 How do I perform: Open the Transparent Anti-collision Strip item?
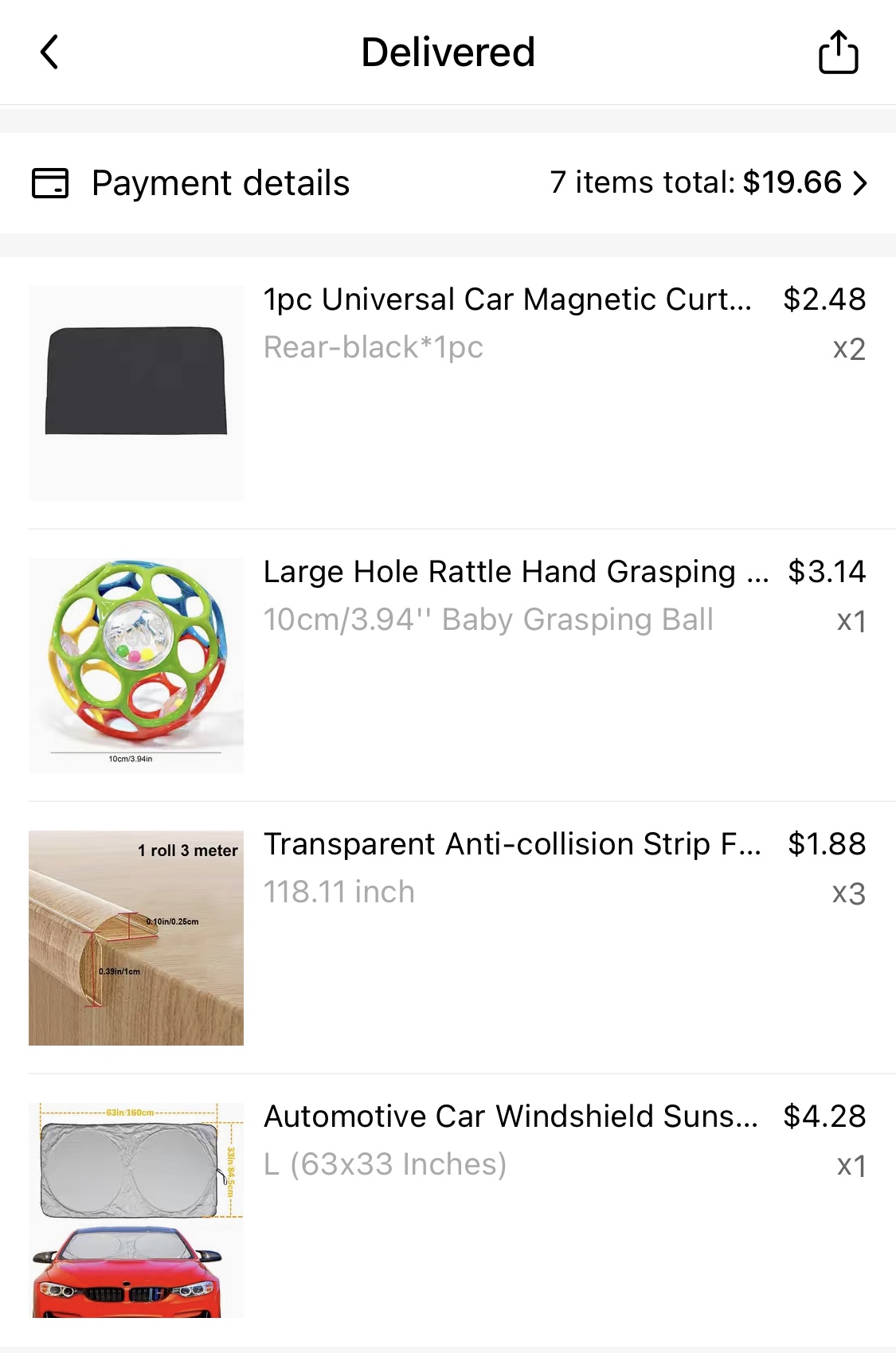tap(511, 845)
